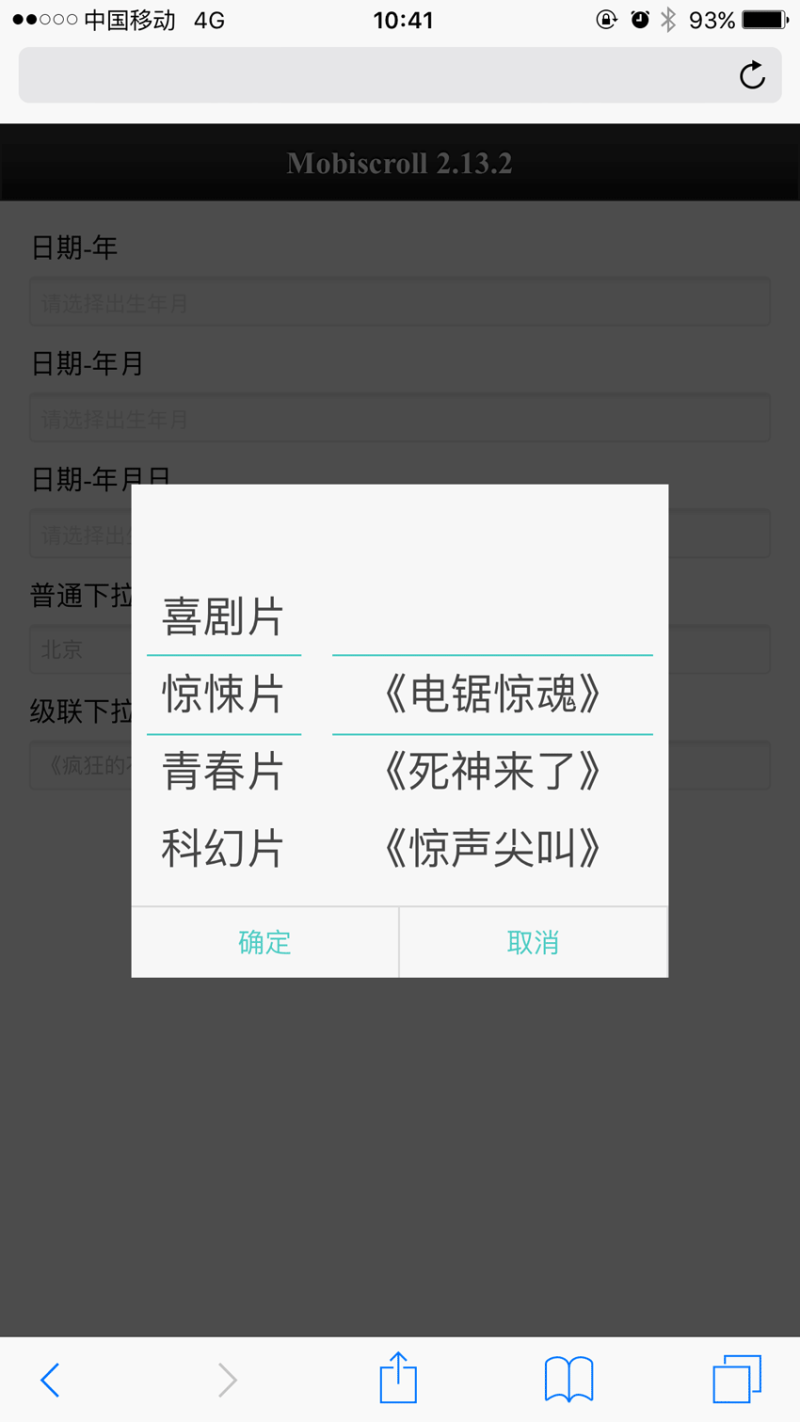Choose 《电锯惊魂》 in the movie column

(492, 693)
